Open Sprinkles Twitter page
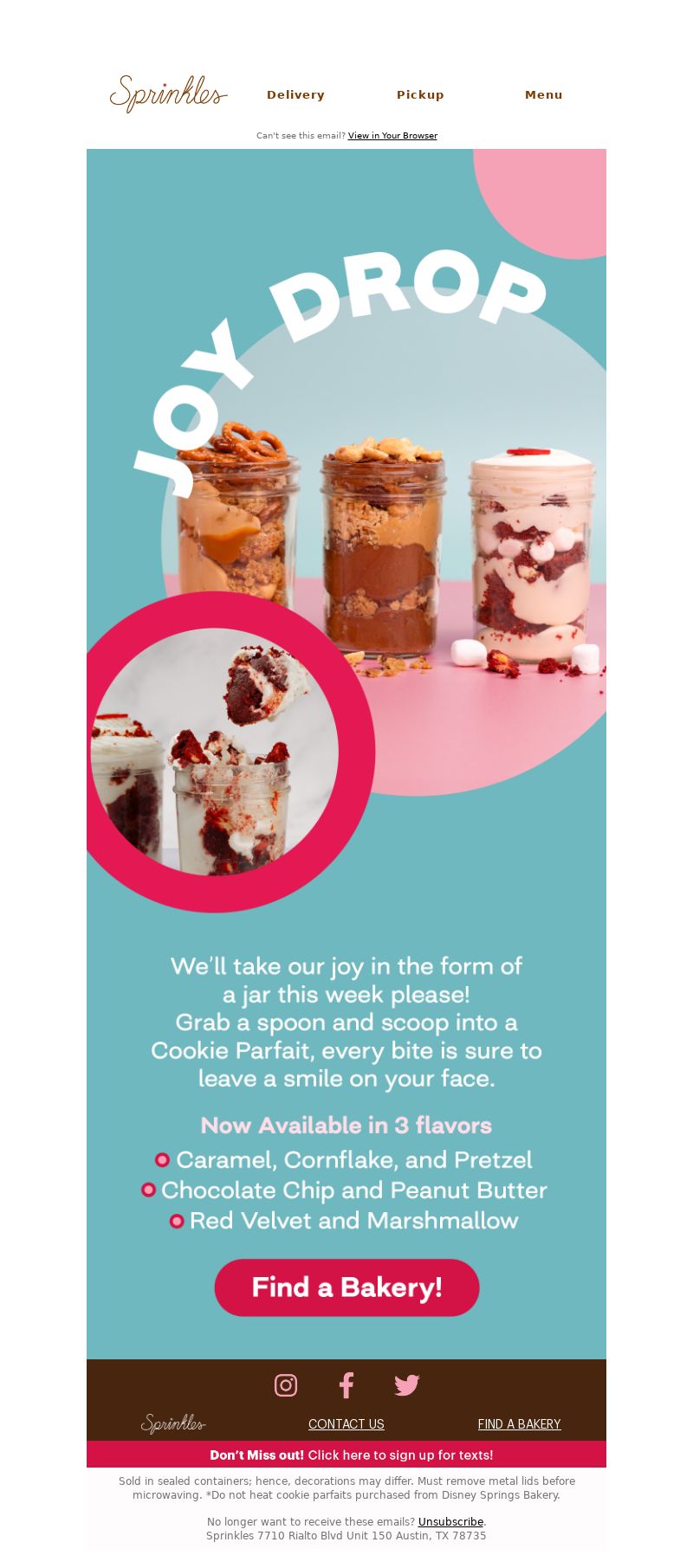Viewport: 693px width, 1568px height. tap(406, 1385)
